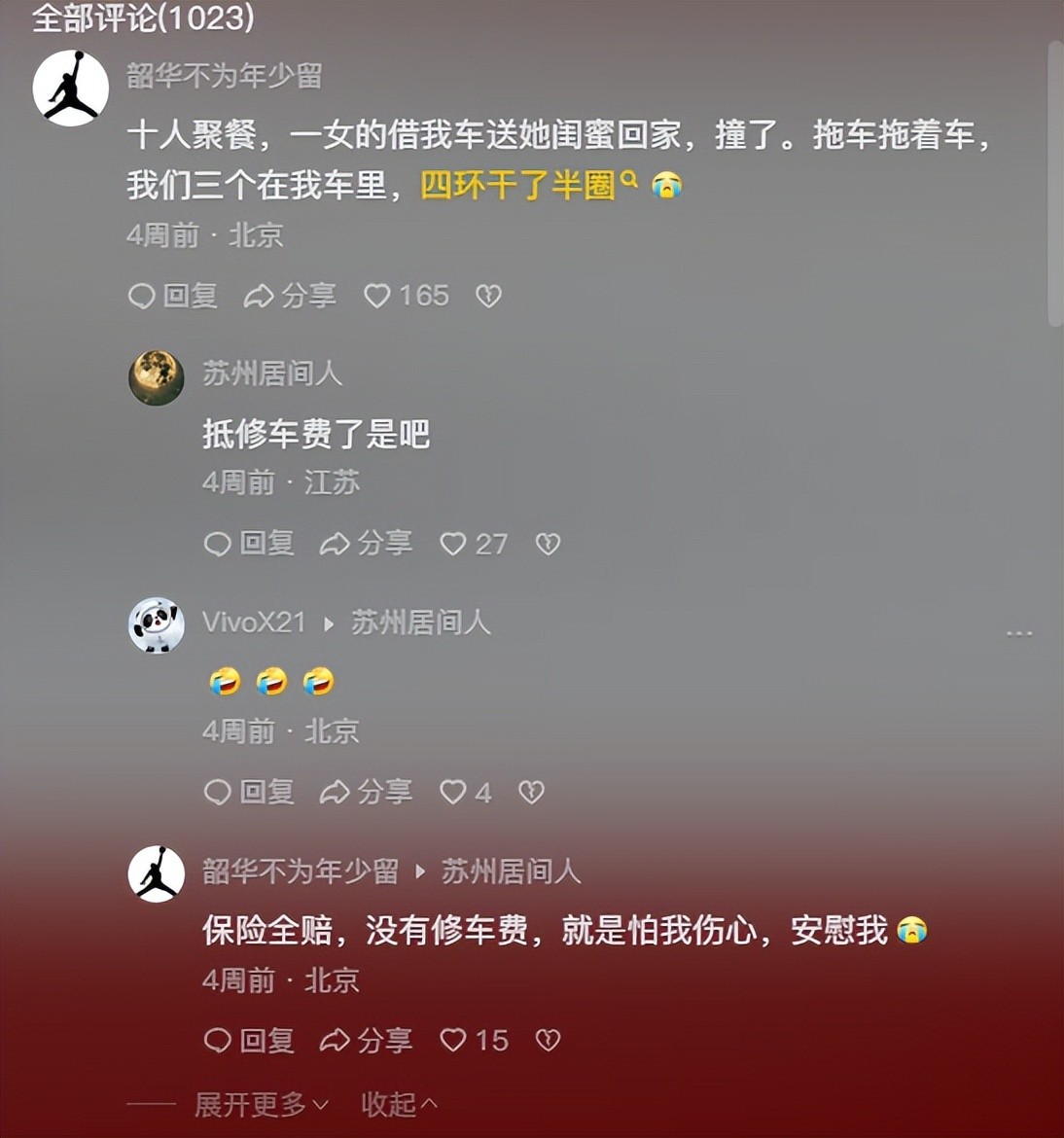This screenshot has width=1064, height=1138.
Task: Expand more replies with 展开更多
Action: click(261, 1105)
